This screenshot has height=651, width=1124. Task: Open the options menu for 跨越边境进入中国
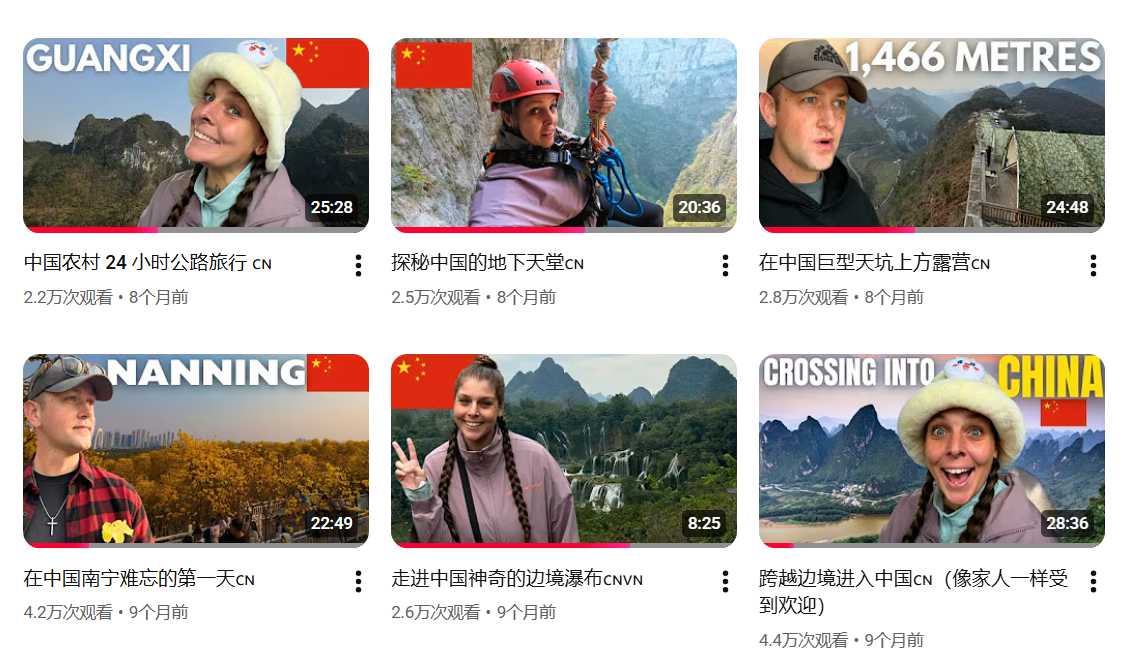(x=1093, y=581)
